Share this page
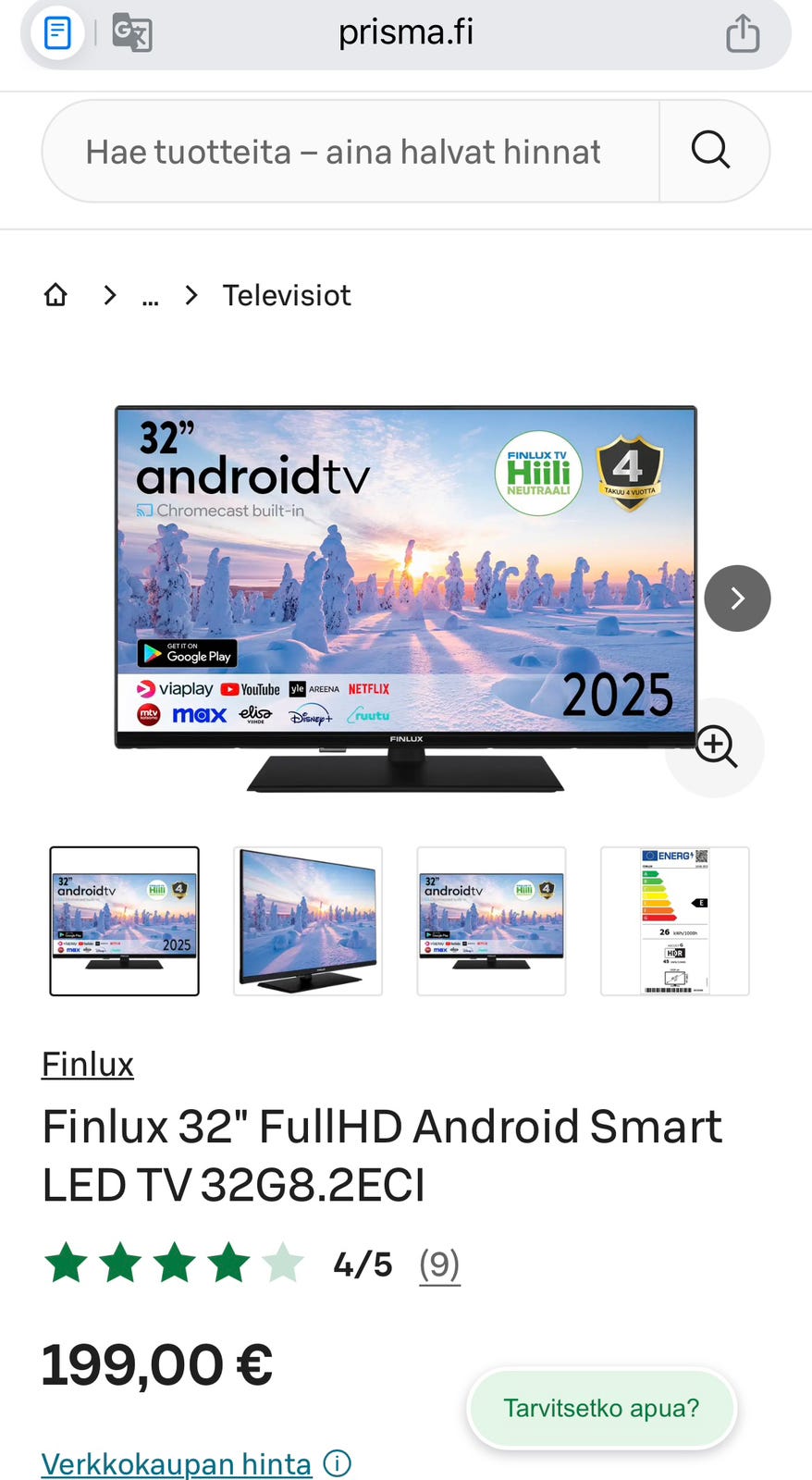Screen dimensions: 812x1480 pos(743,33)
